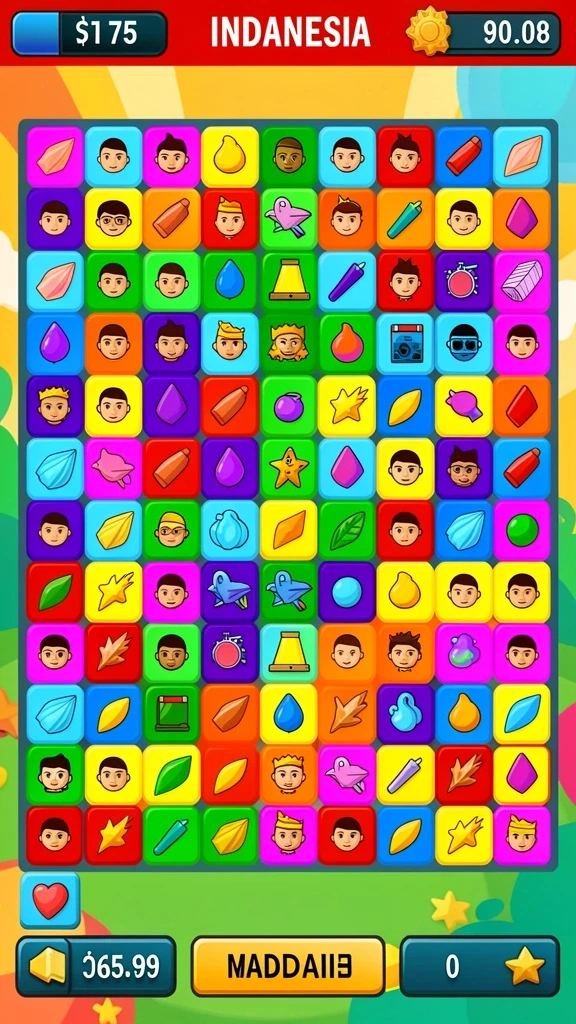This screenshot has height=1024, width=576.
Task: Tap the yellow MADDAIIE button
Action: coord(288,967)
